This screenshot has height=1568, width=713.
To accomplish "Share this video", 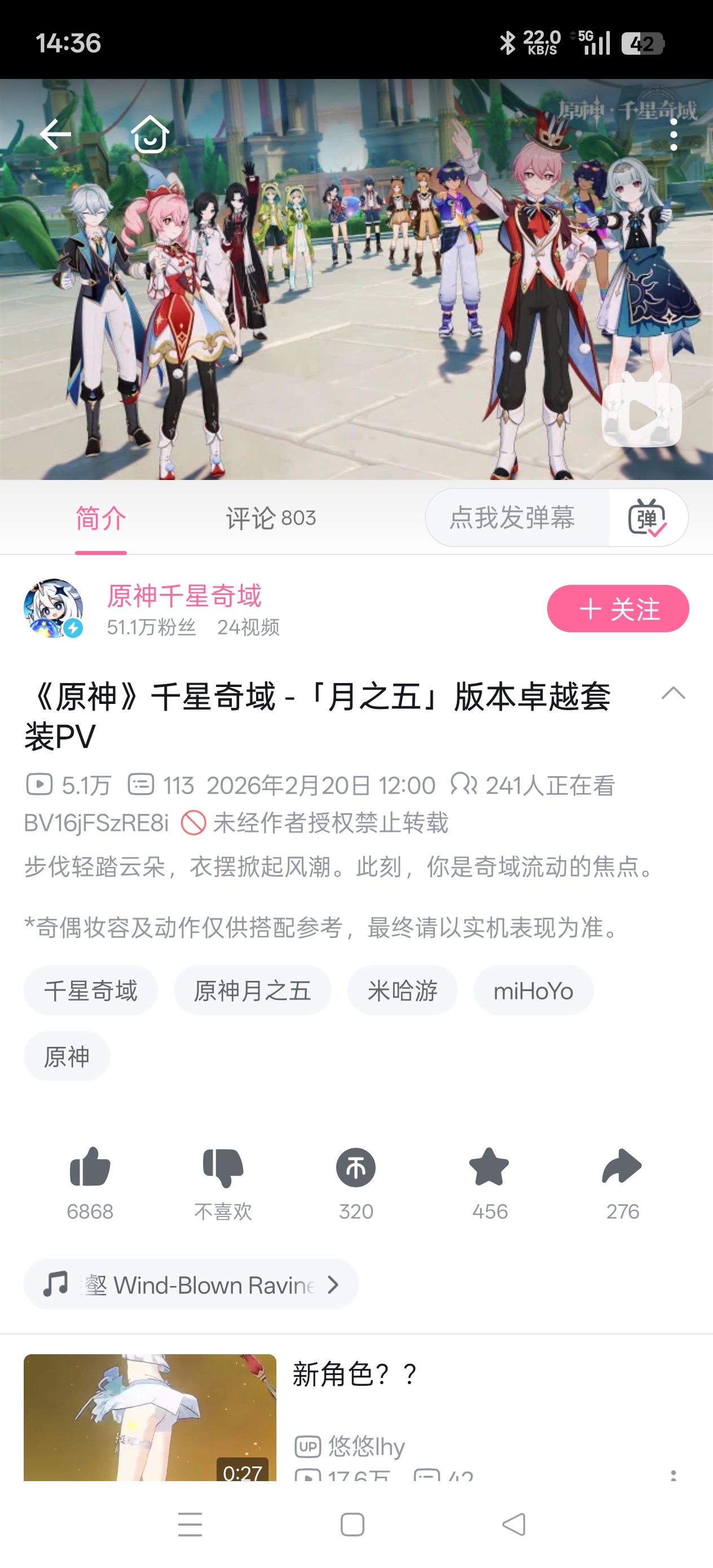I will 622,1183.
